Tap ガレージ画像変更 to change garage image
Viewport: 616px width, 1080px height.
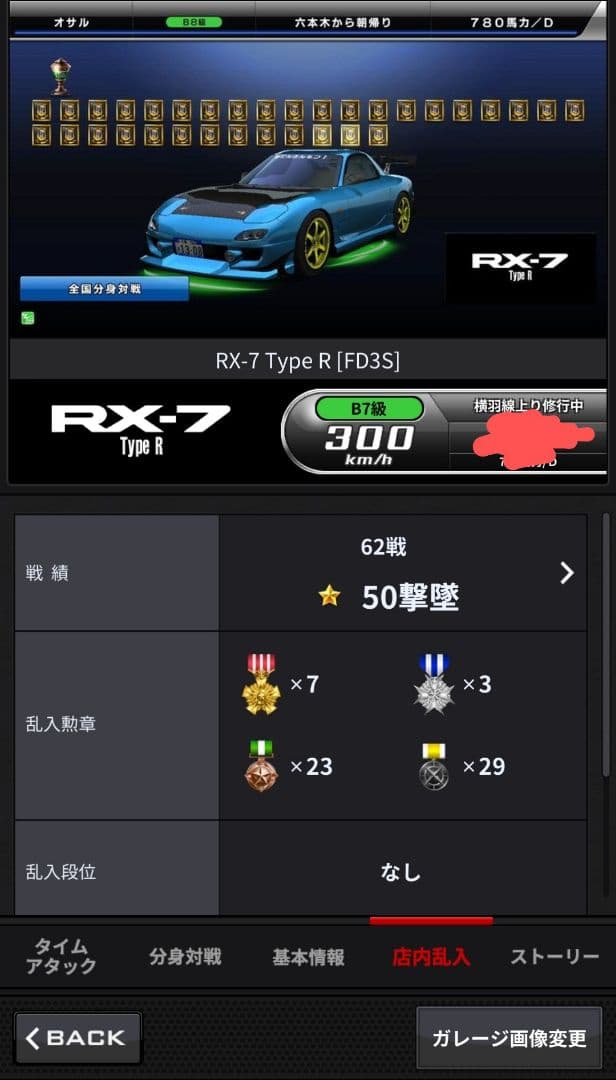coord(509,1038)
